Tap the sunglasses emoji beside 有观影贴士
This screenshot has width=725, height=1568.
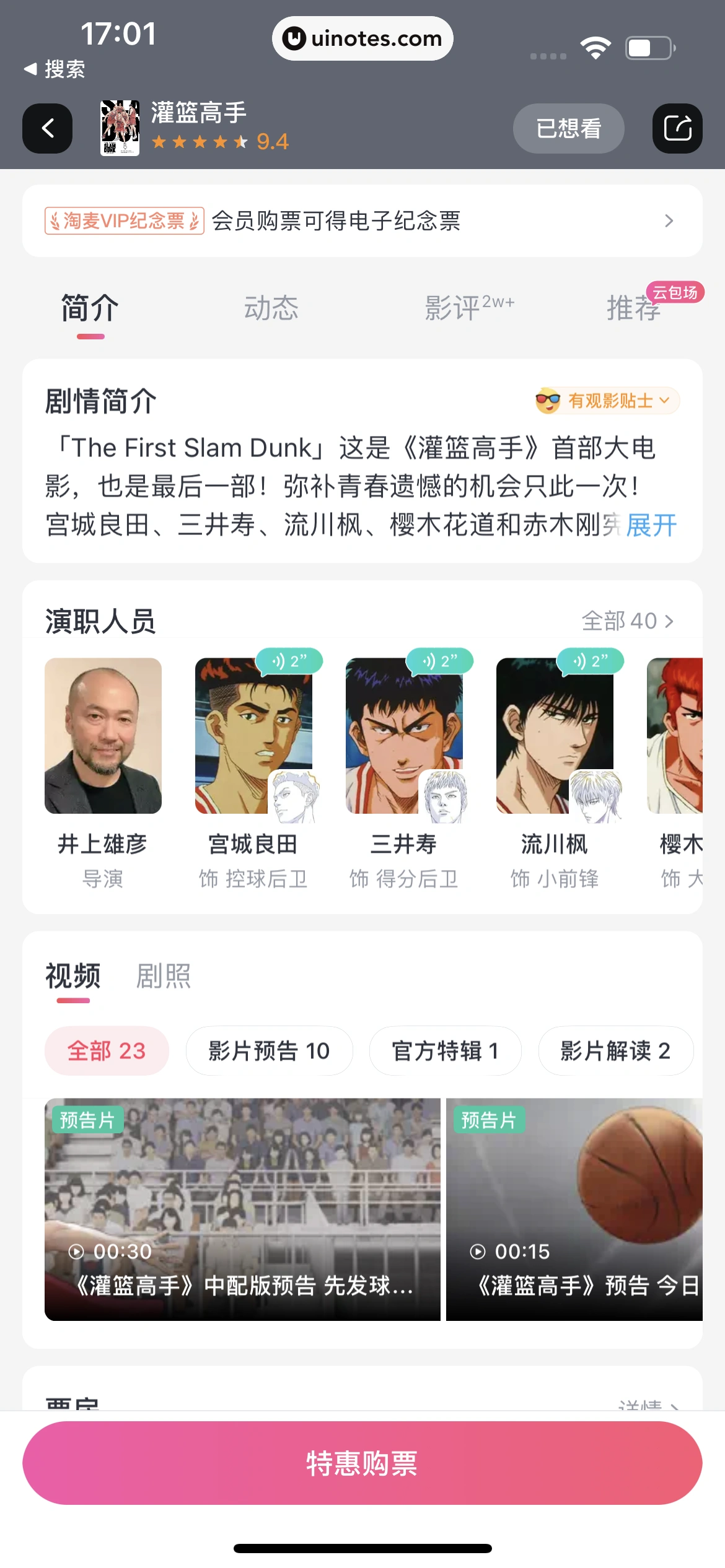[548, 401]
